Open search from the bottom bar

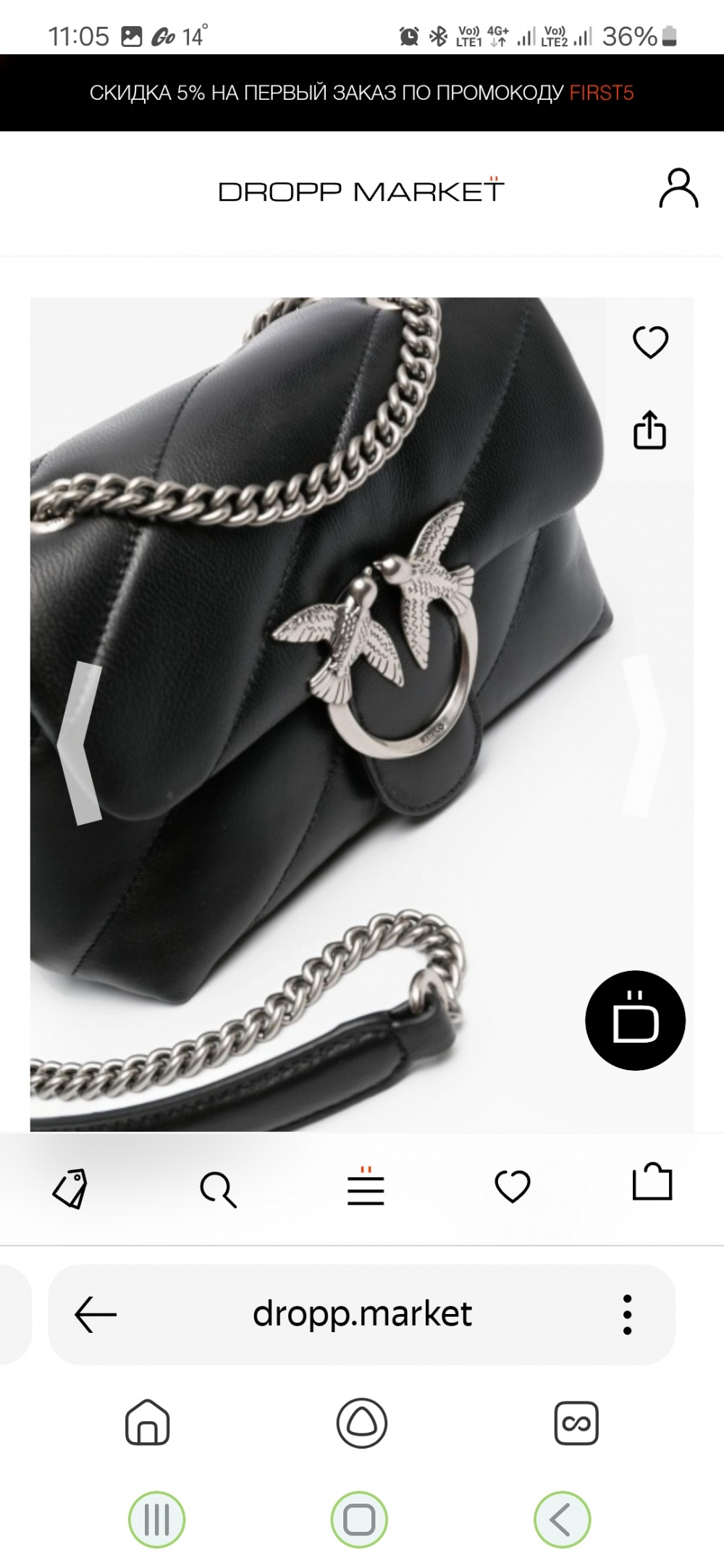pyautogui.click(x=218, y=1189)
